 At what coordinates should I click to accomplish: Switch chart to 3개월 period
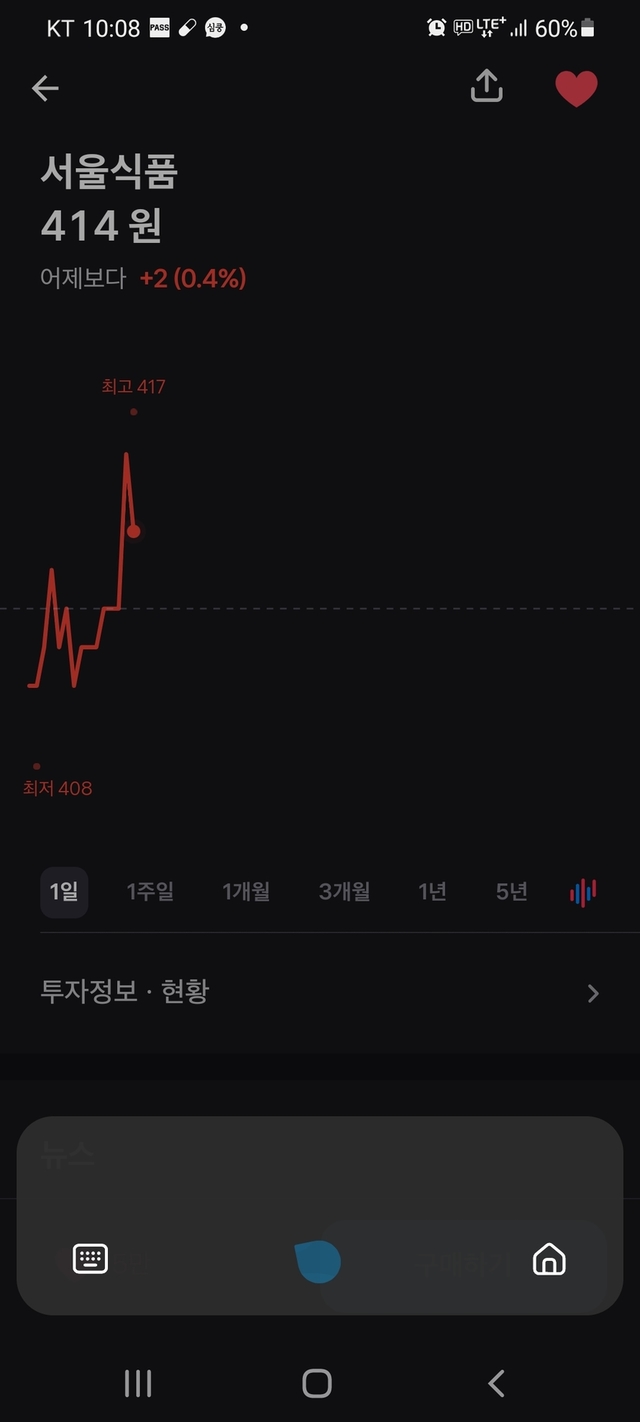pos(344,891)
